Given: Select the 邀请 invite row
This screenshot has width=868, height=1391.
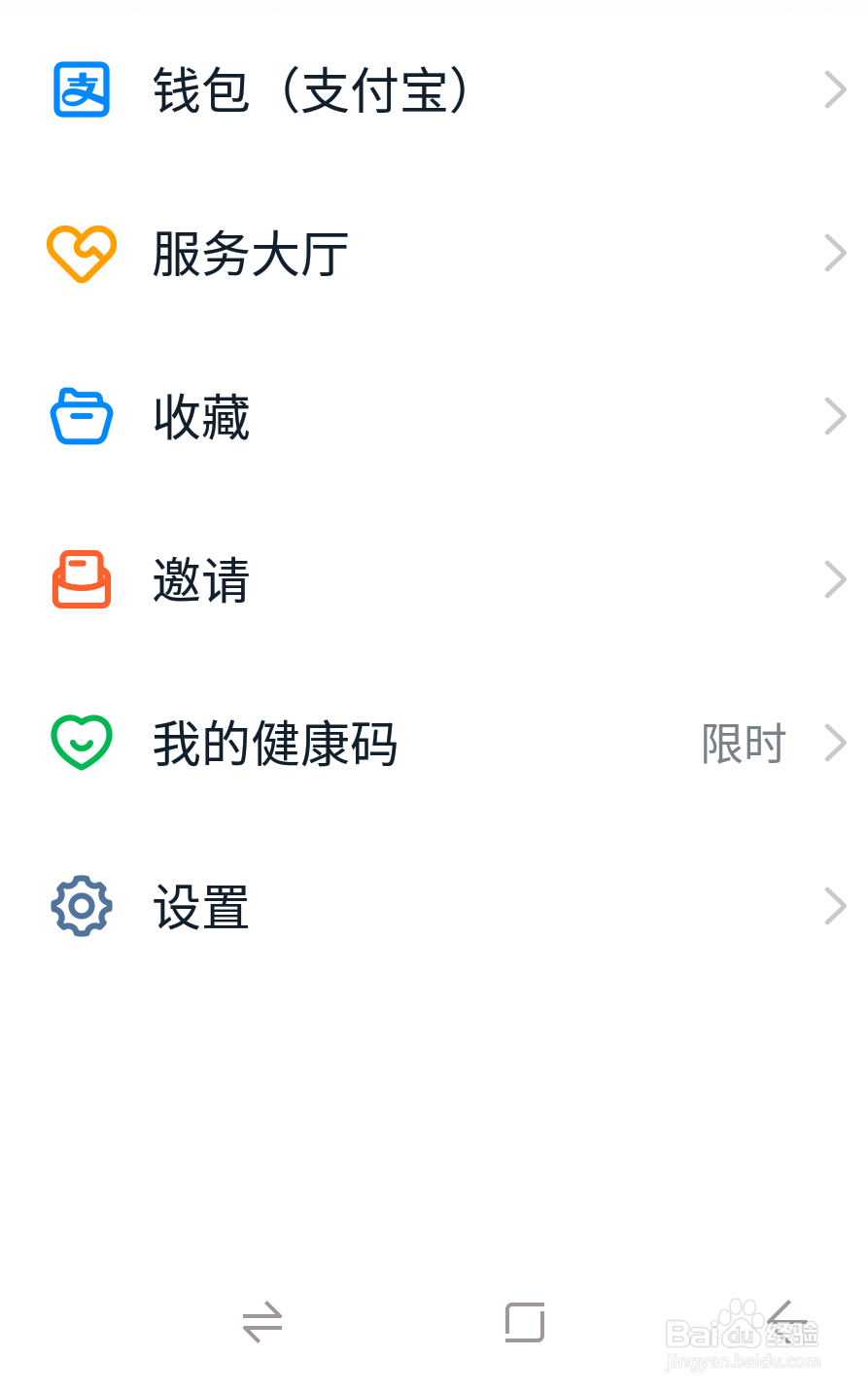Looking at the screenshot, I should point(202,580).
